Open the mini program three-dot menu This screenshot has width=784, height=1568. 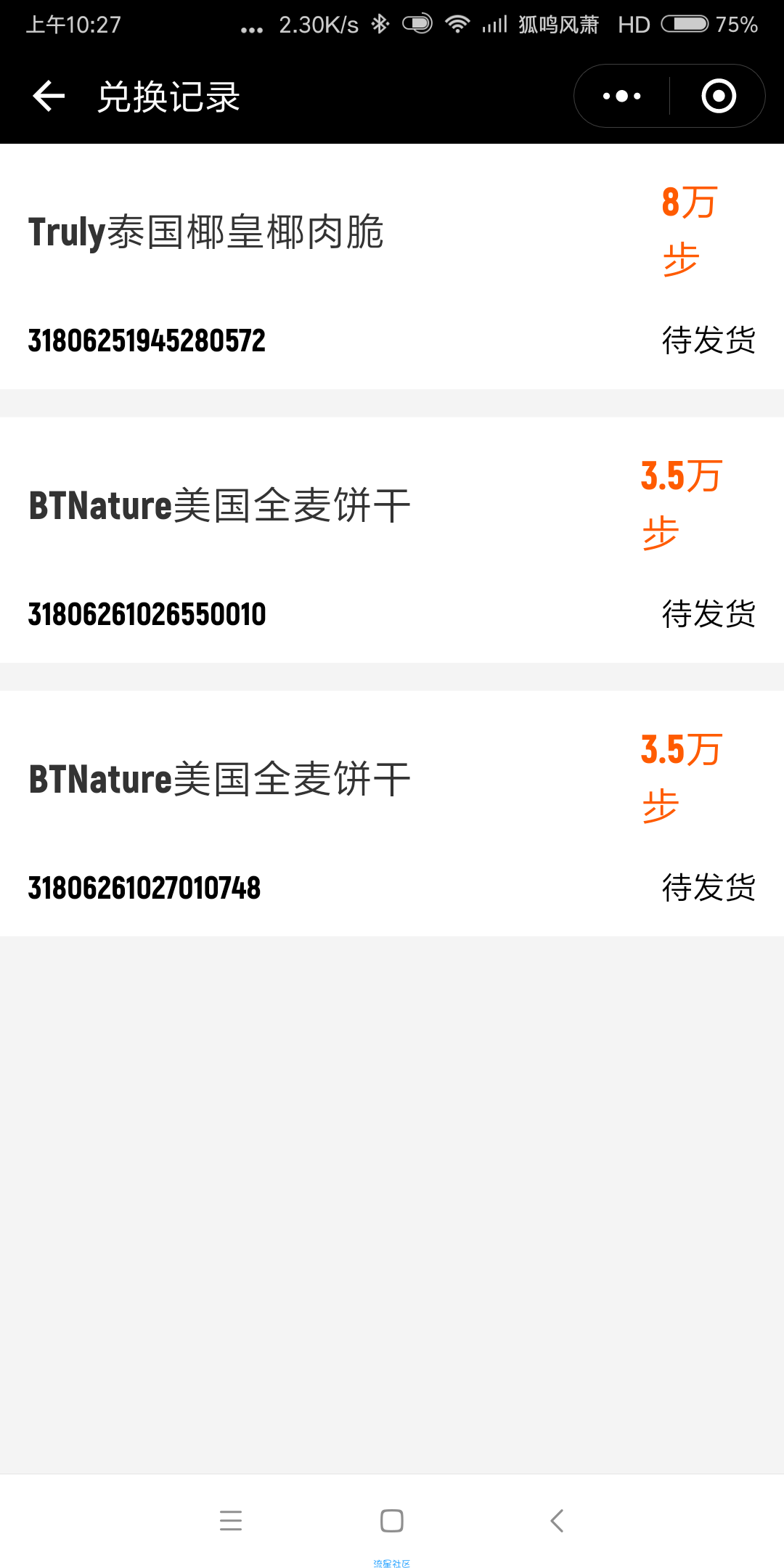622,96
